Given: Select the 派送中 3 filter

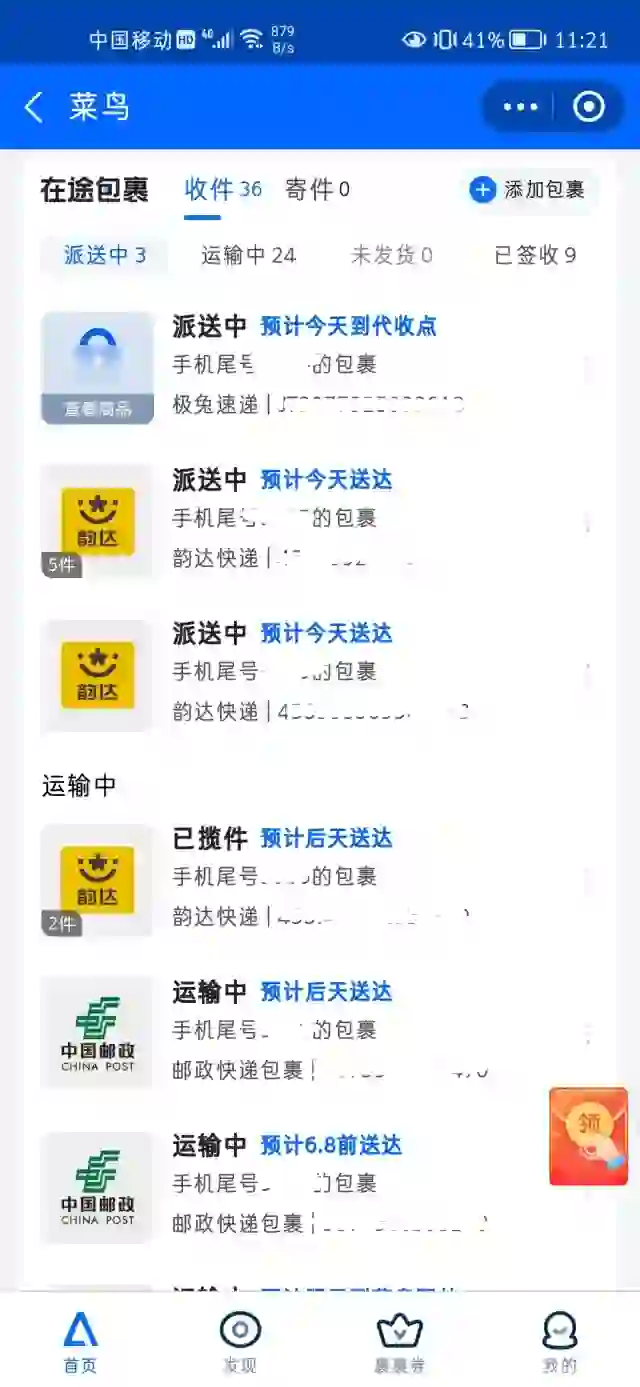Looking at the screenshot, I should tap(105, 255).
